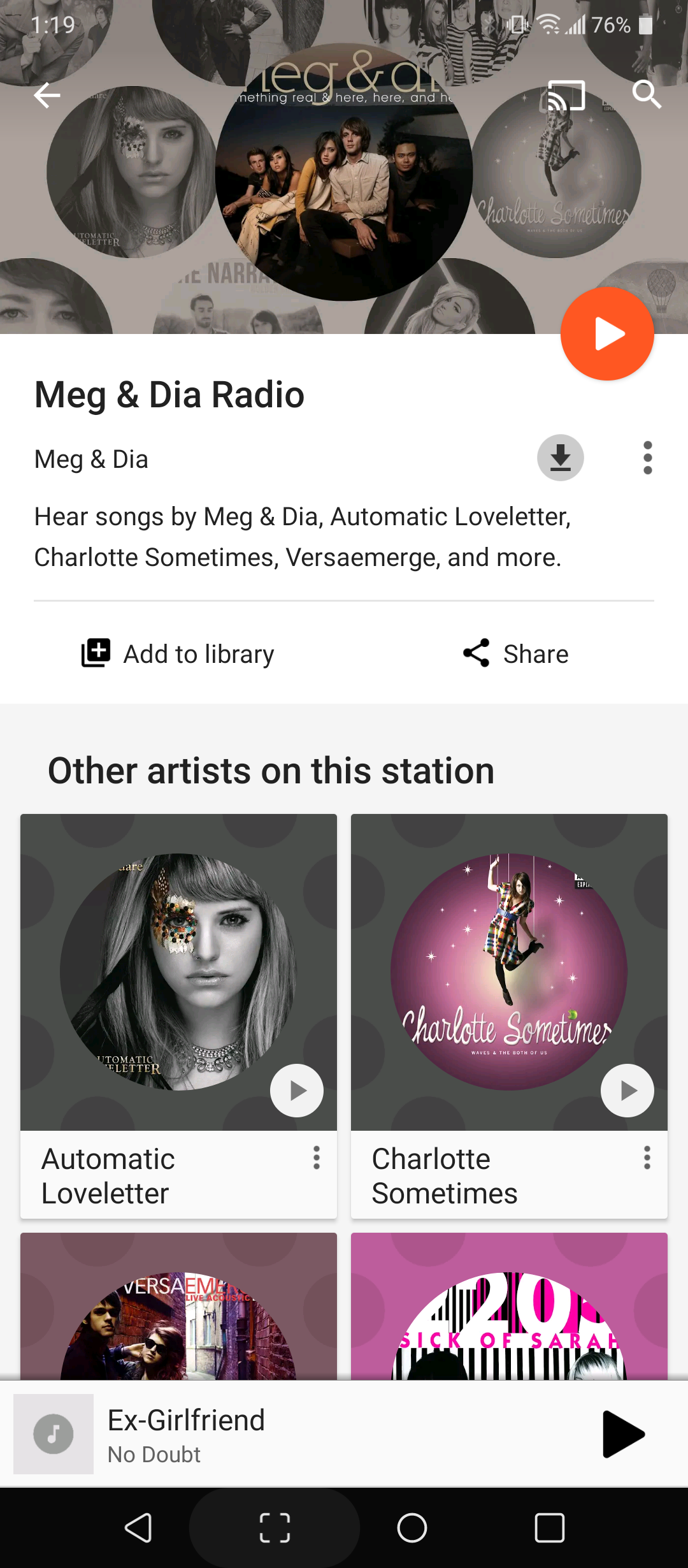Open more options for Charlotte Sometimes
This screenshot has width=688, height=1568.
point(647,1158)
